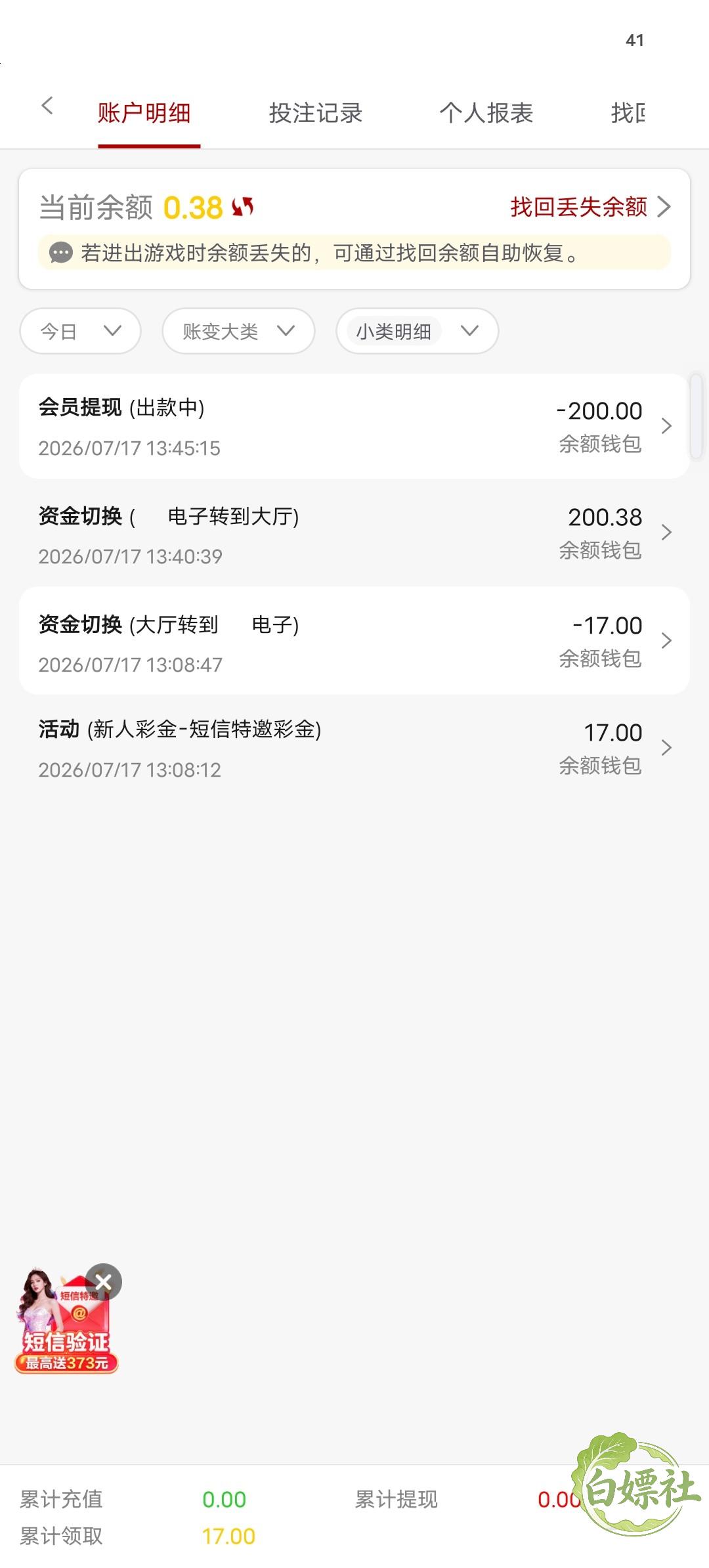Go back using the top-left arrow
This screenshot has width=709, height=1568.
(x=47, y=106)
